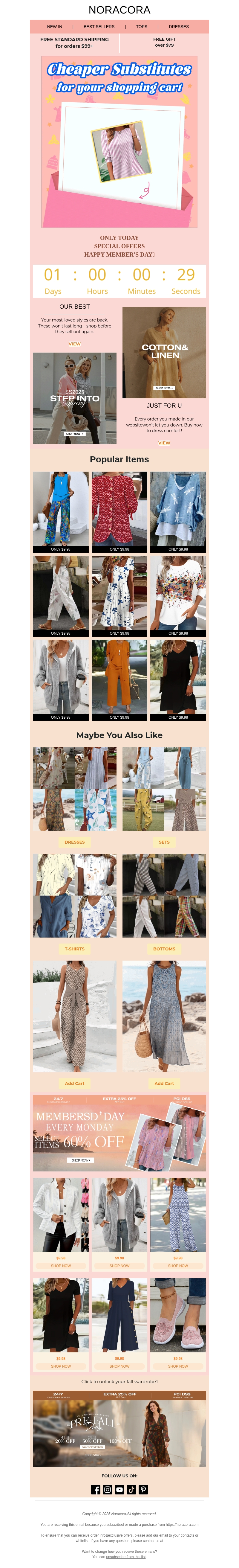Select the DRESSES collection button
The height and width of the screenshot is (1568, 239).
point(74,842)
